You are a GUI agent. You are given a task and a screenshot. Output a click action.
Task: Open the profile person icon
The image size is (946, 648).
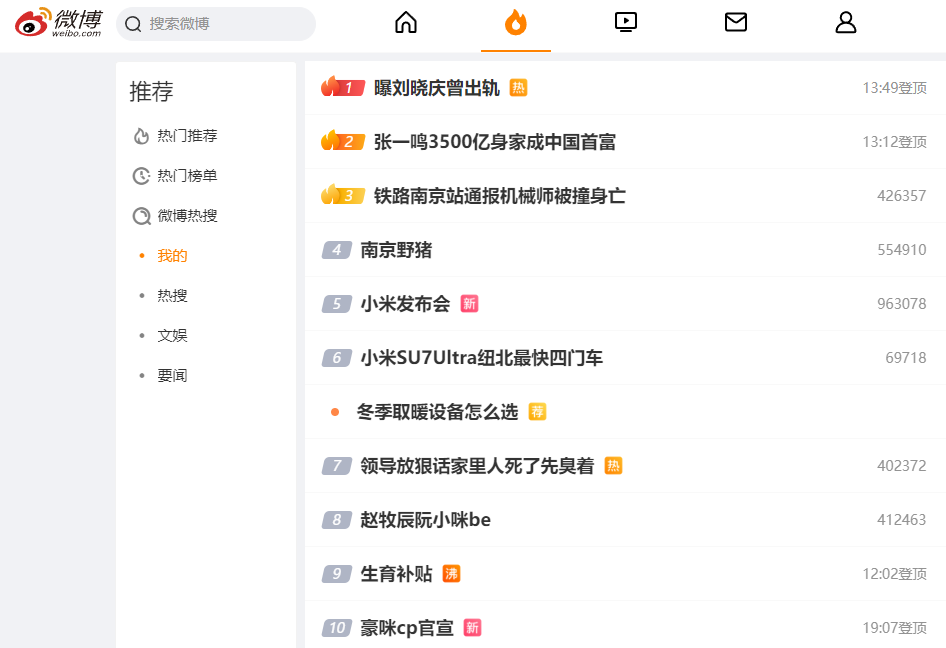point(845,23)
